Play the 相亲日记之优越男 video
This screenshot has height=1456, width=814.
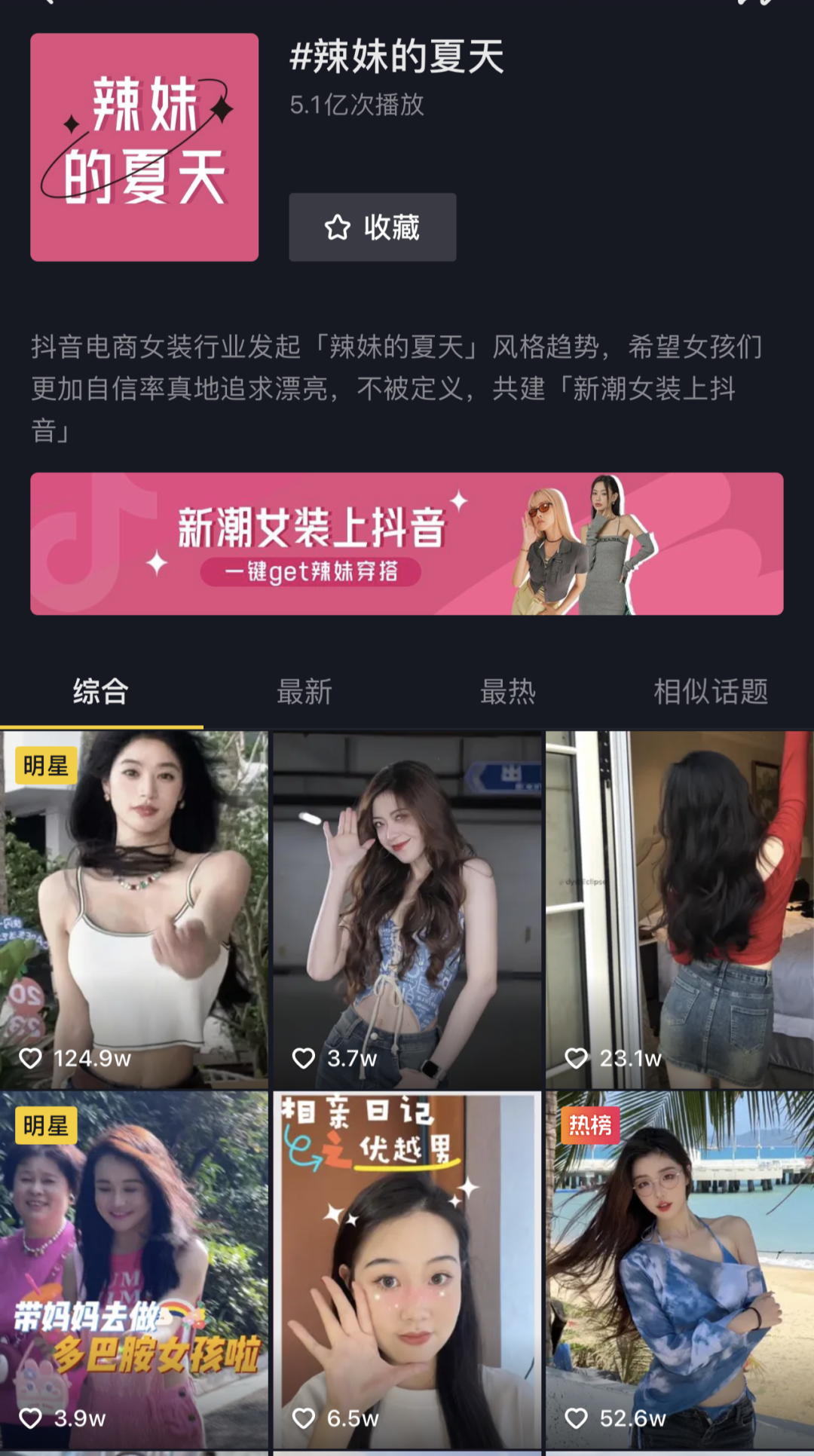(407, 1270)
